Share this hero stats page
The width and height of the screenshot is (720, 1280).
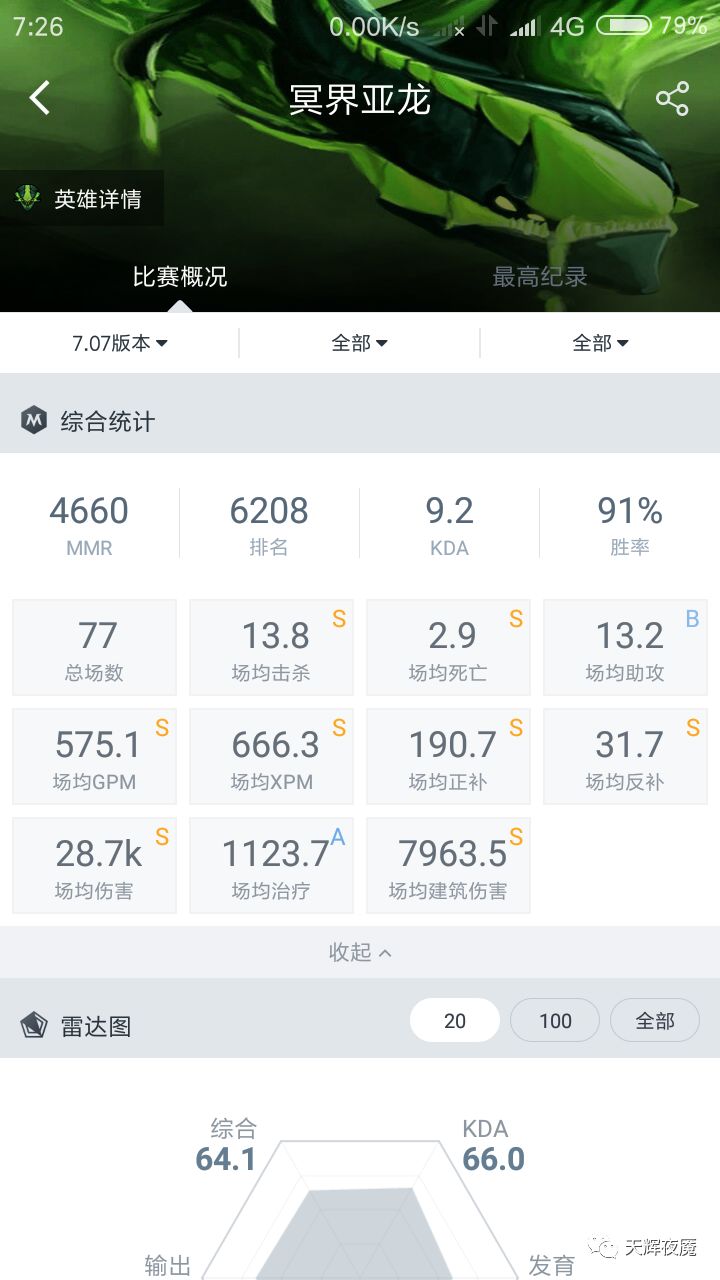tap(672, 99)
